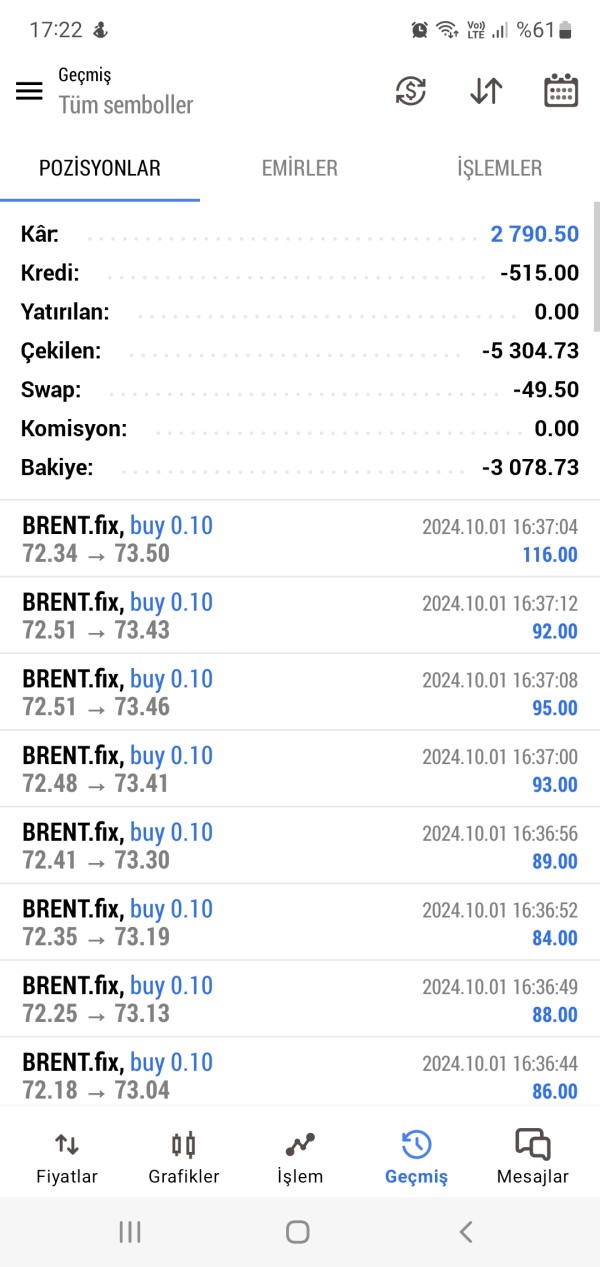The height and width of the screenshot is (1267, 600).
Task: Open the calendar date range picker
Action: point(561,91)
